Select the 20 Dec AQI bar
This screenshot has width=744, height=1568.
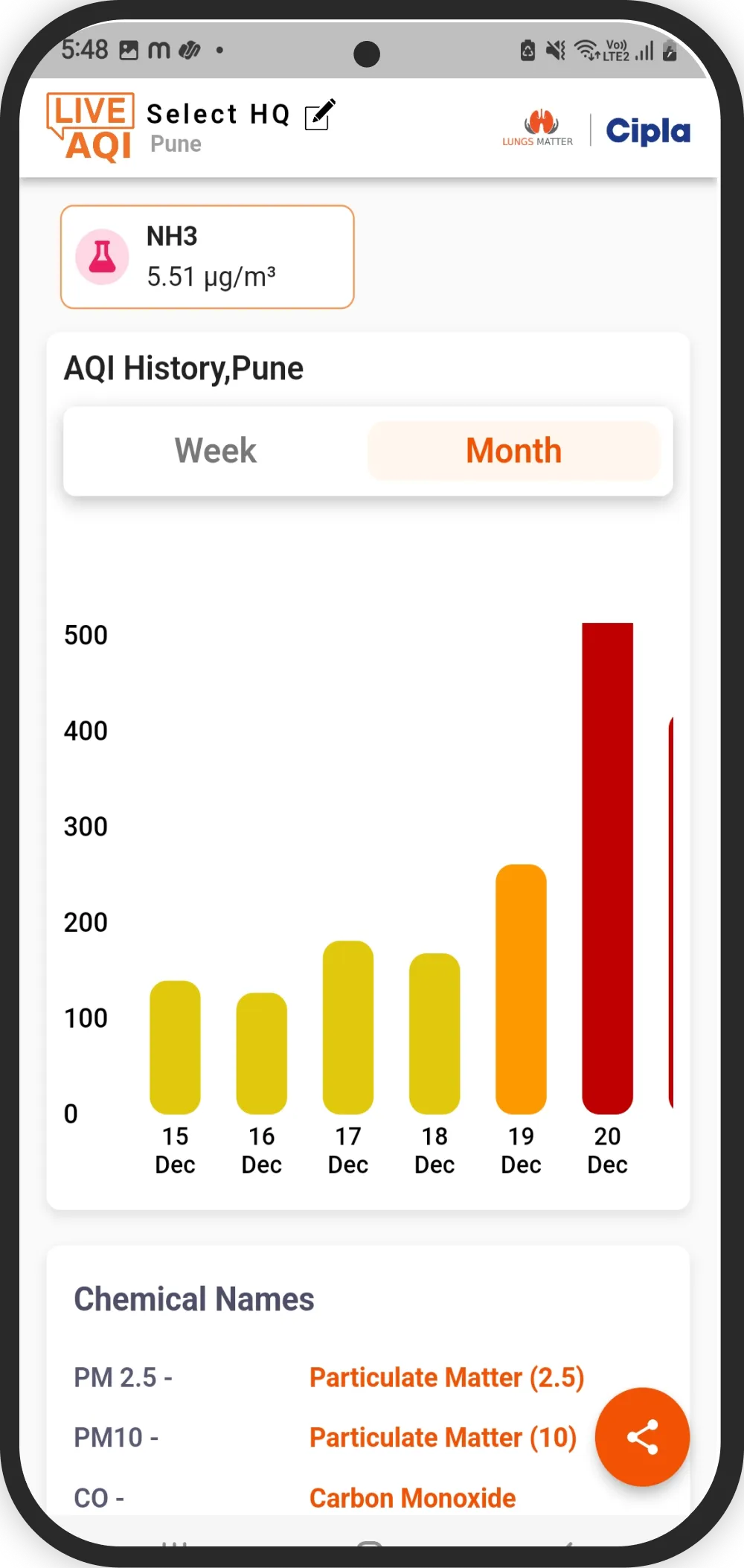[607, 867]
